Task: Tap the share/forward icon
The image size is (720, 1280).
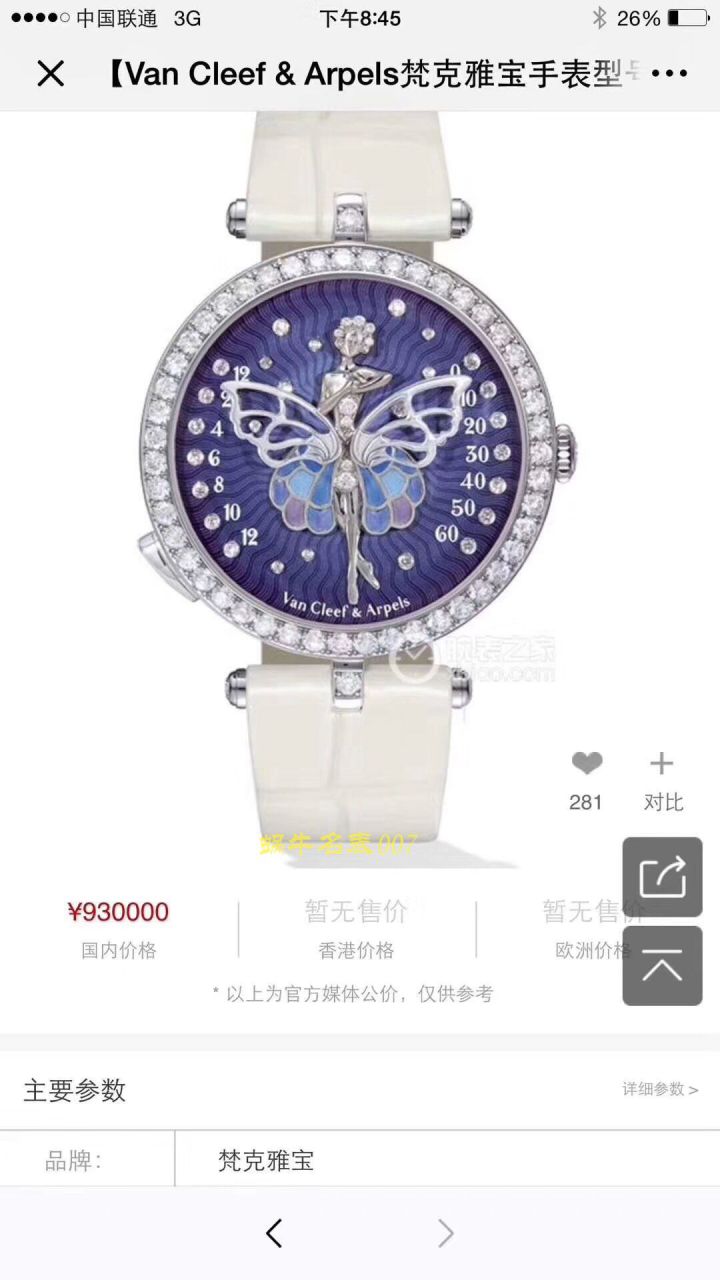Action: tap(662, 876)
